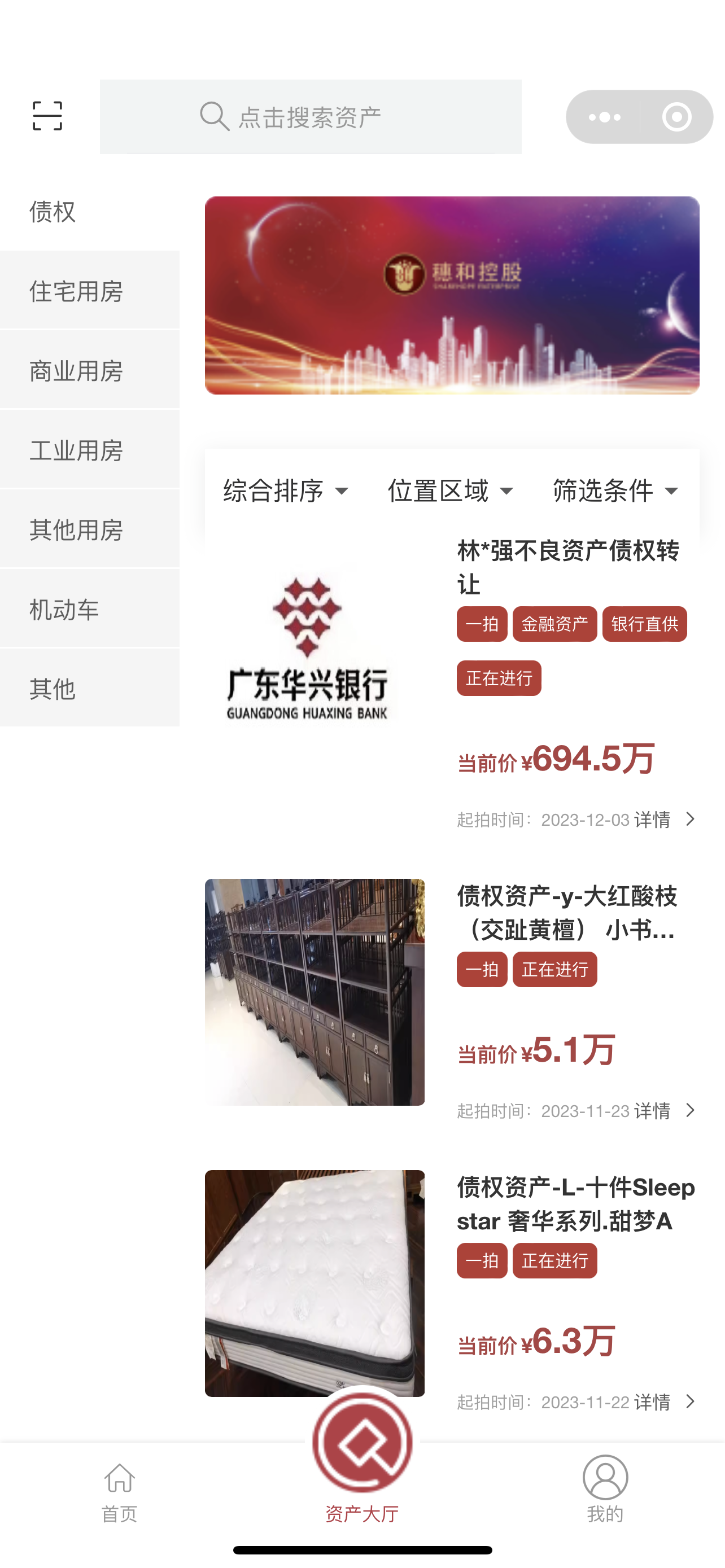Open the mini program more options menu
This screenshot has width=725, height=1568.
pos(604,117)
